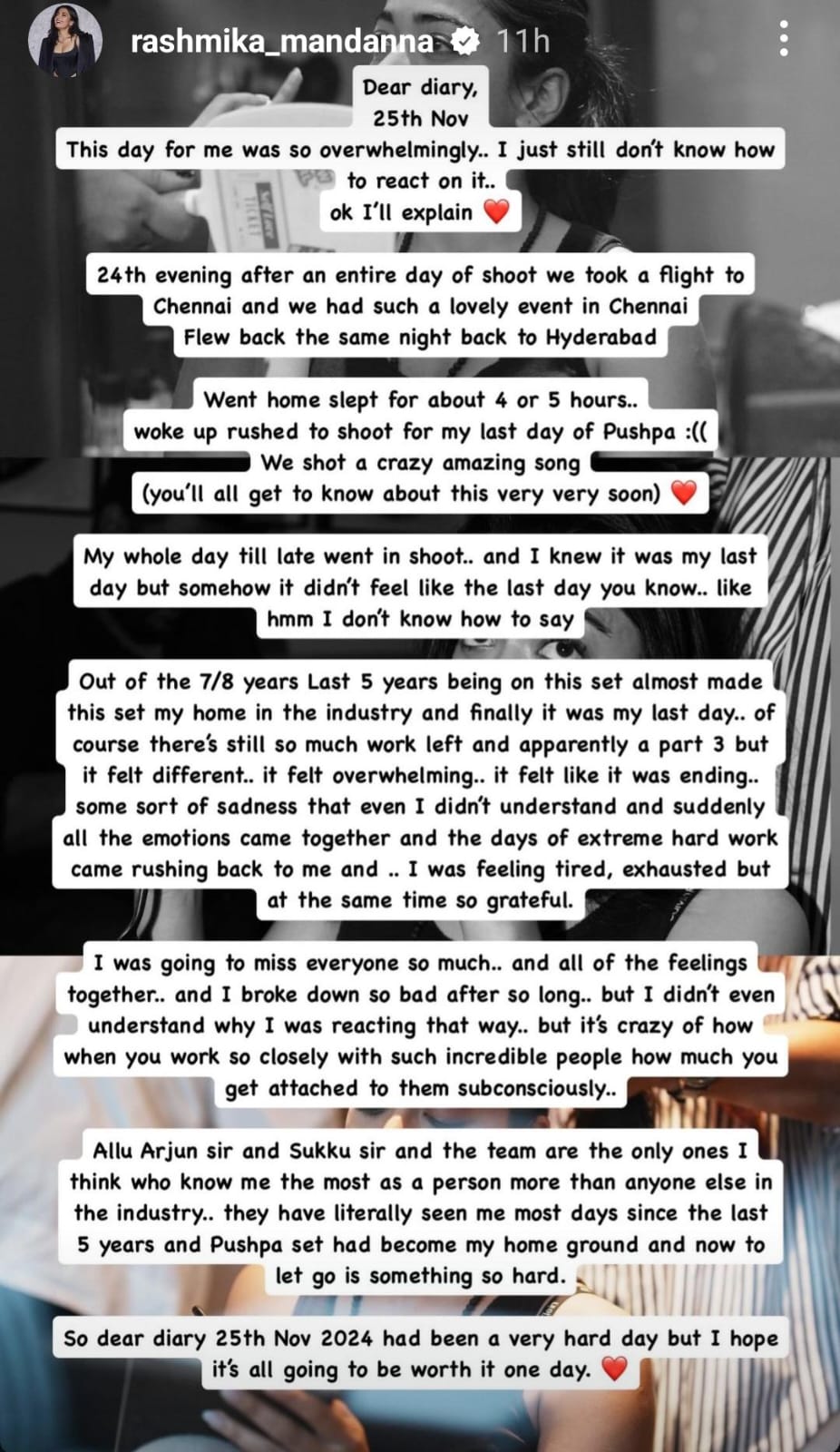Open the story overflow menu
This screenshot has width=840, height=1452.
tap(784, 39)
